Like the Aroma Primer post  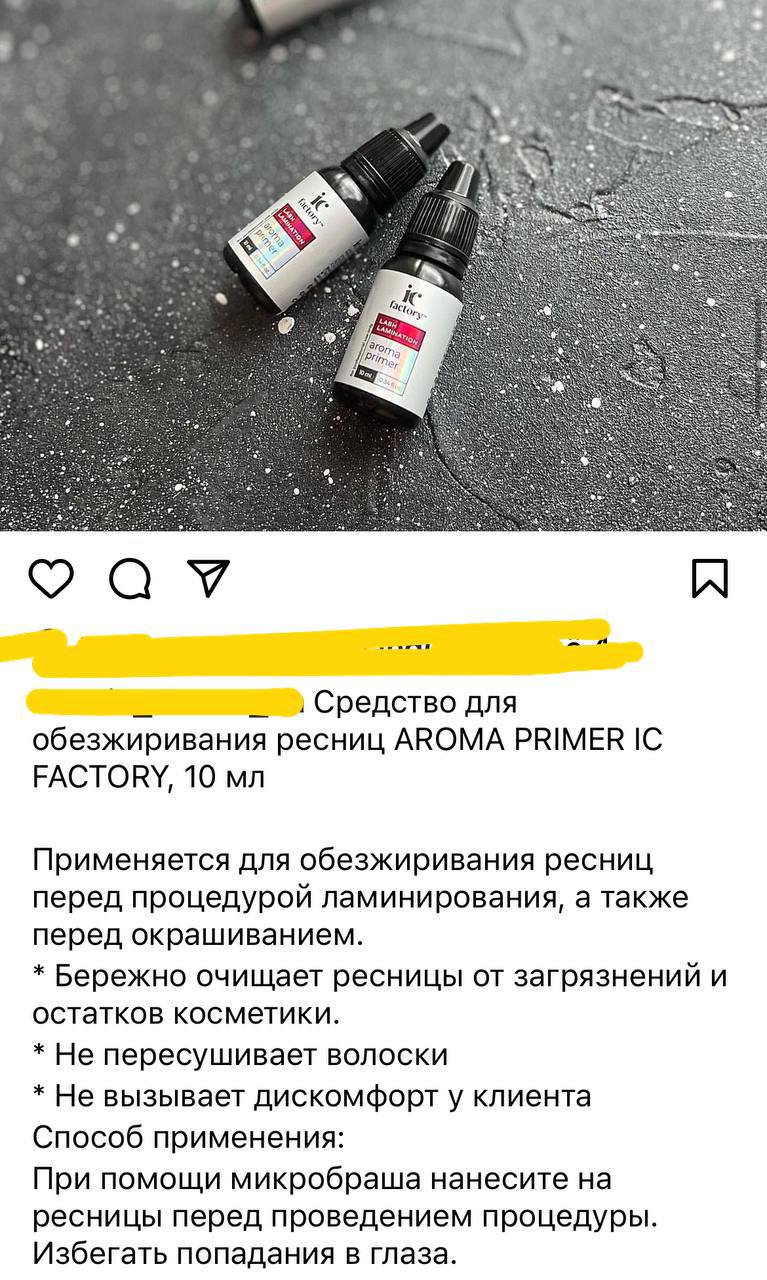click(x=51, y=578)
